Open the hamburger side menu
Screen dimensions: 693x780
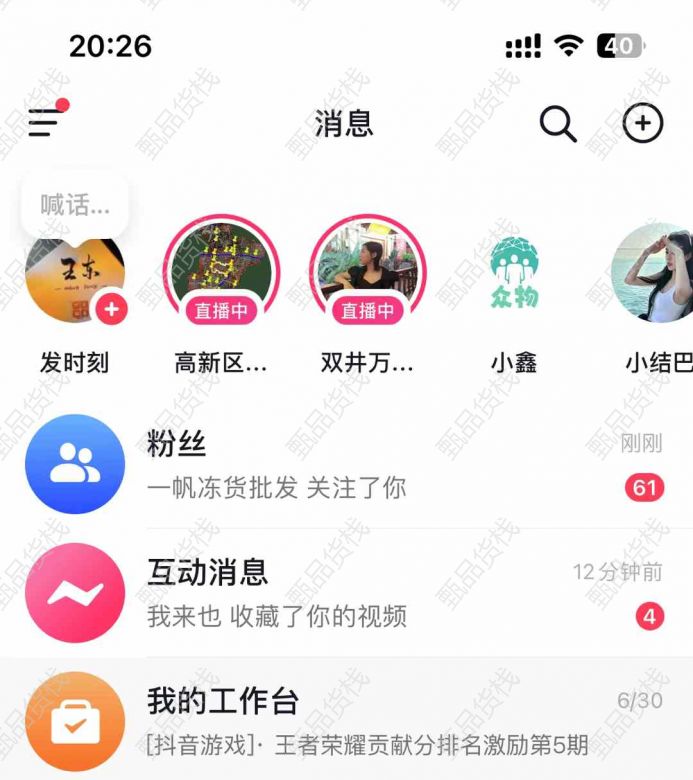45,122
